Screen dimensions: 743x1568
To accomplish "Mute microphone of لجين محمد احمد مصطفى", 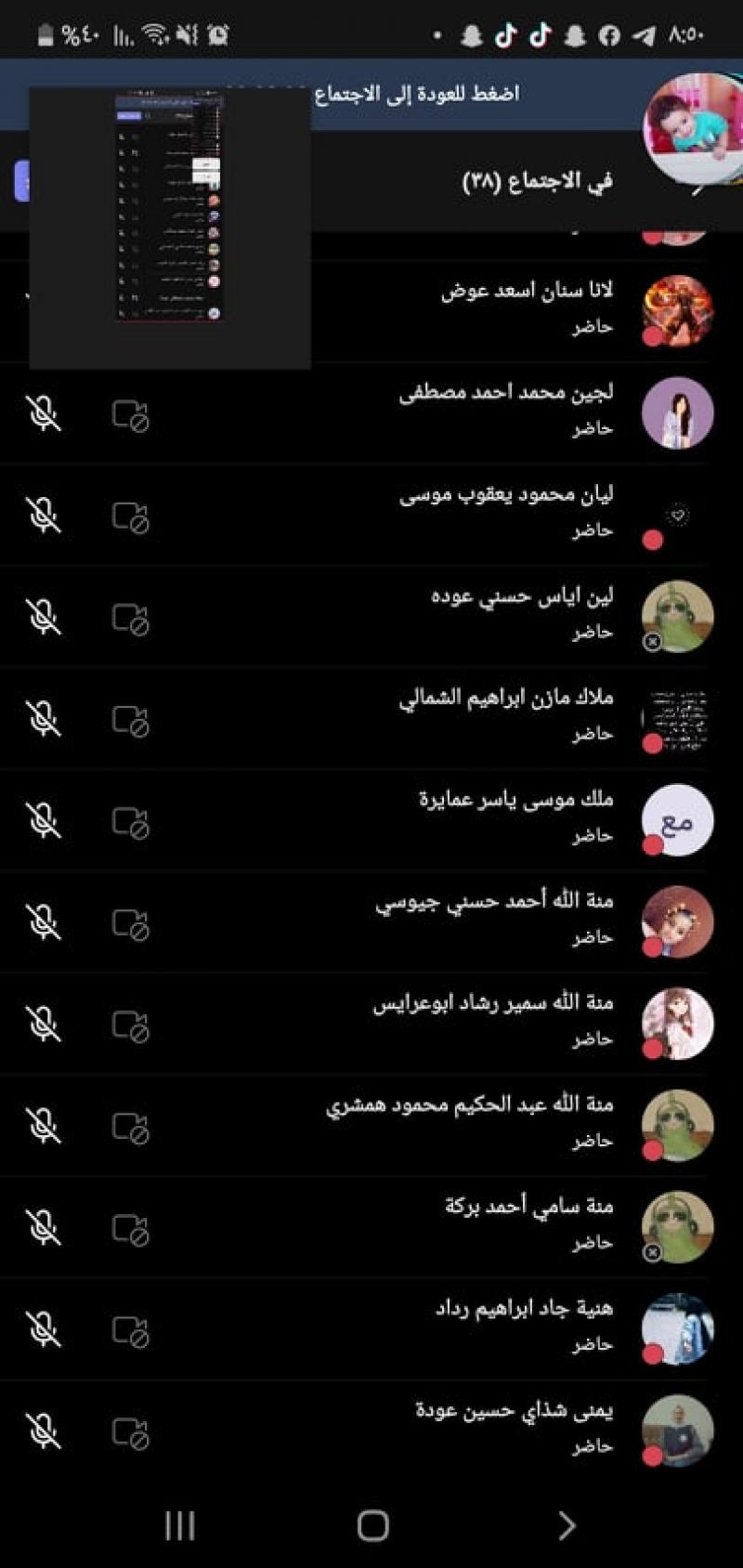I will click(44, 413).
